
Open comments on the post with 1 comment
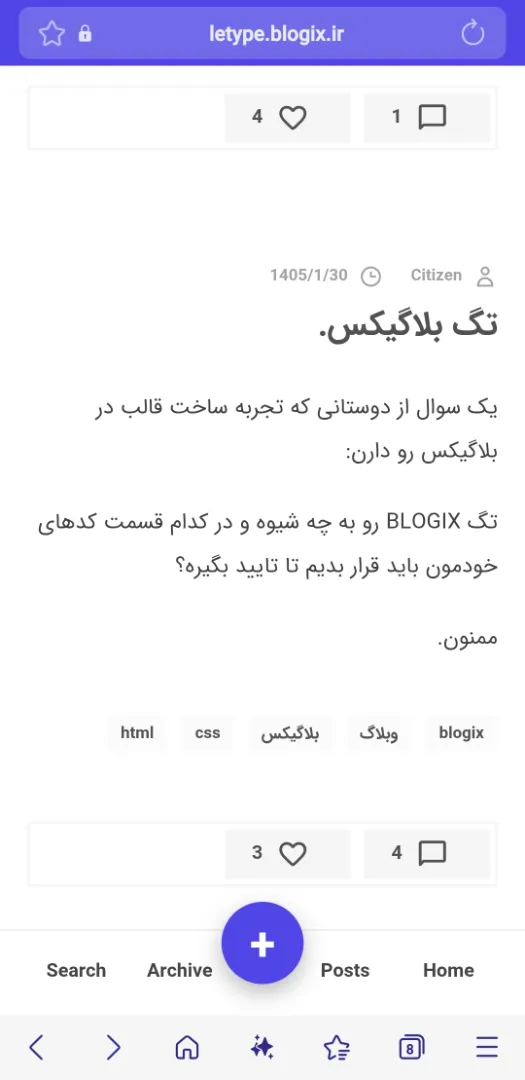[x=426, y=118]
